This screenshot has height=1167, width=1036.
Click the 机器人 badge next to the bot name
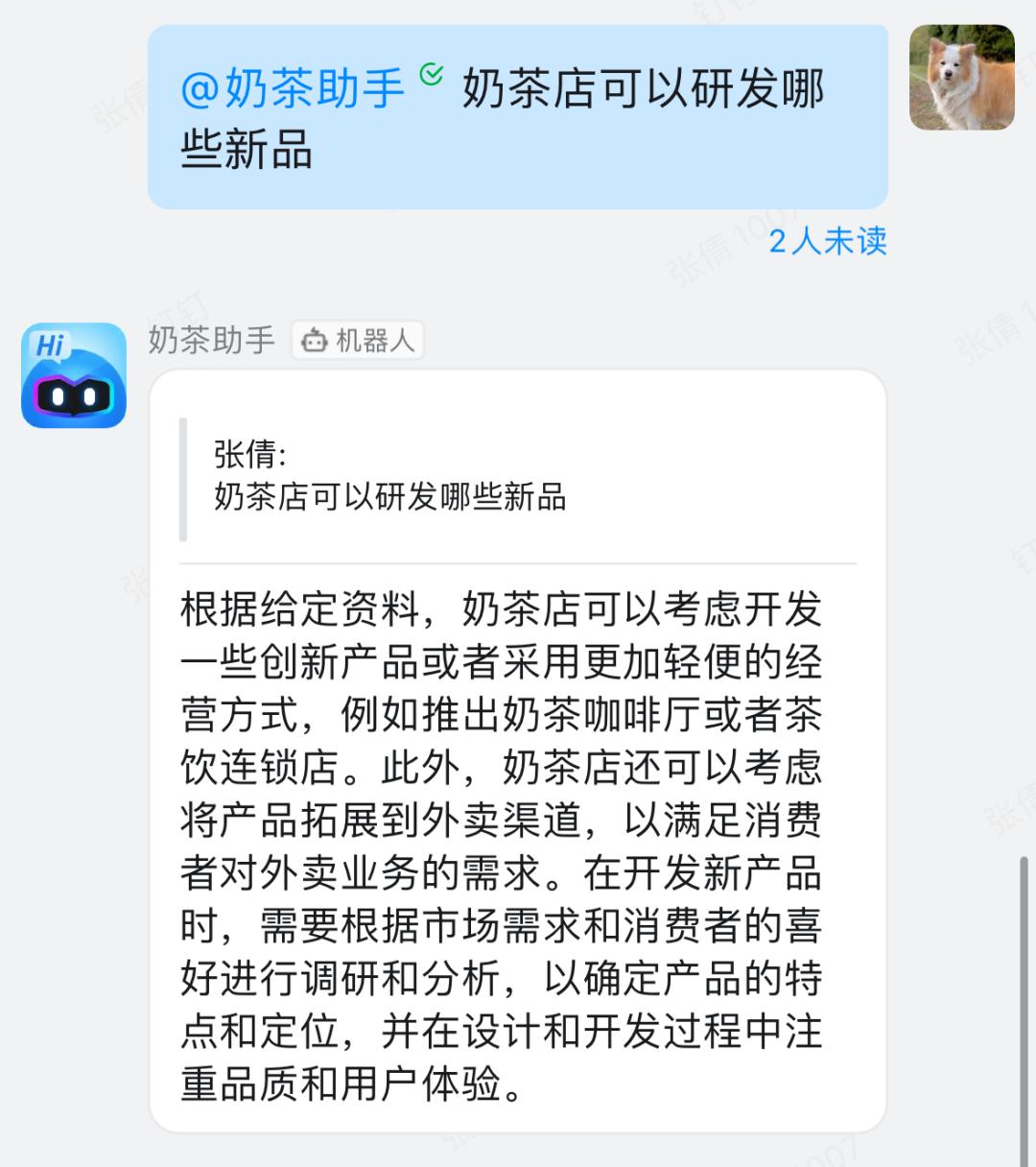[x=357, y=341]
